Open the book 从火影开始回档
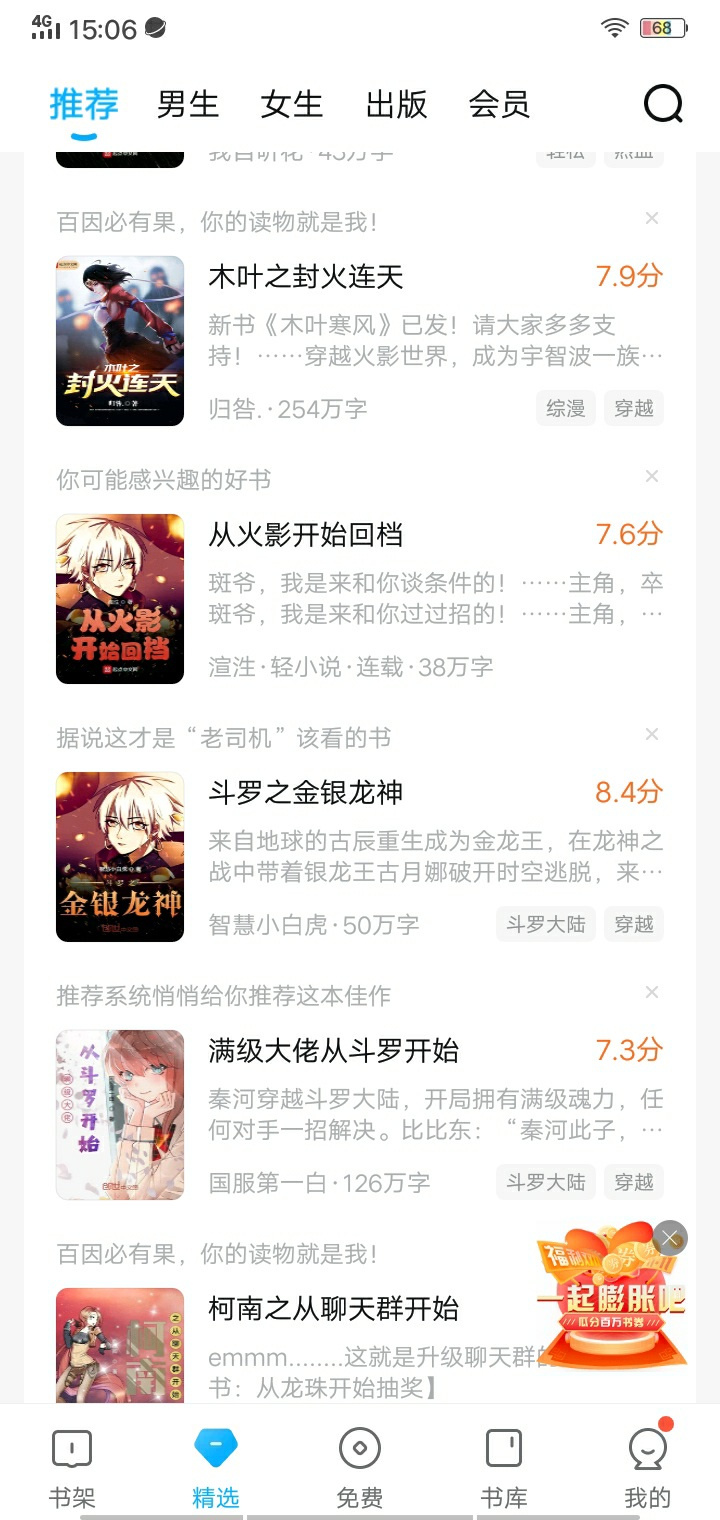Screen dimensions: 720x1520 point(360,599)
